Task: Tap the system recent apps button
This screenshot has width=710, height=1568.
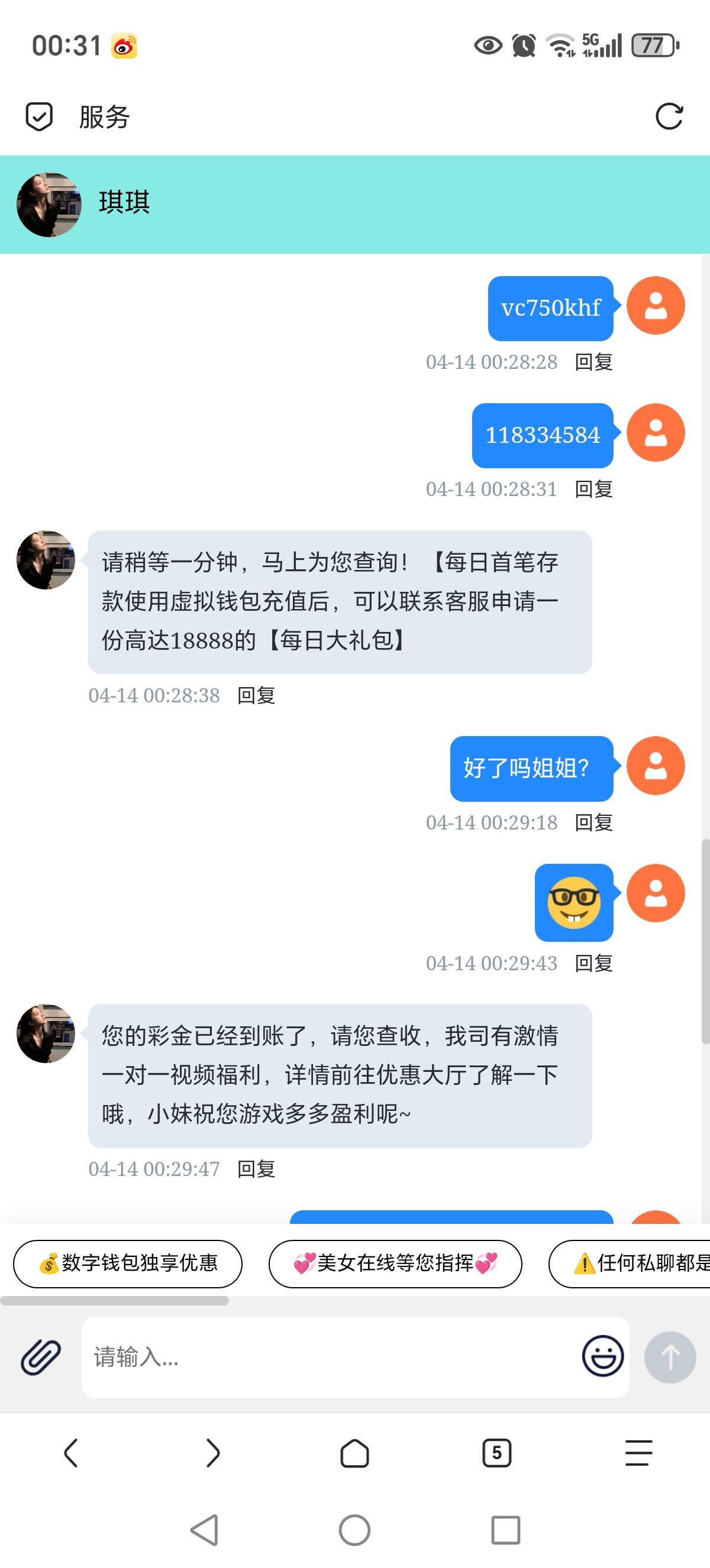Action: (x=505, y=1530)
